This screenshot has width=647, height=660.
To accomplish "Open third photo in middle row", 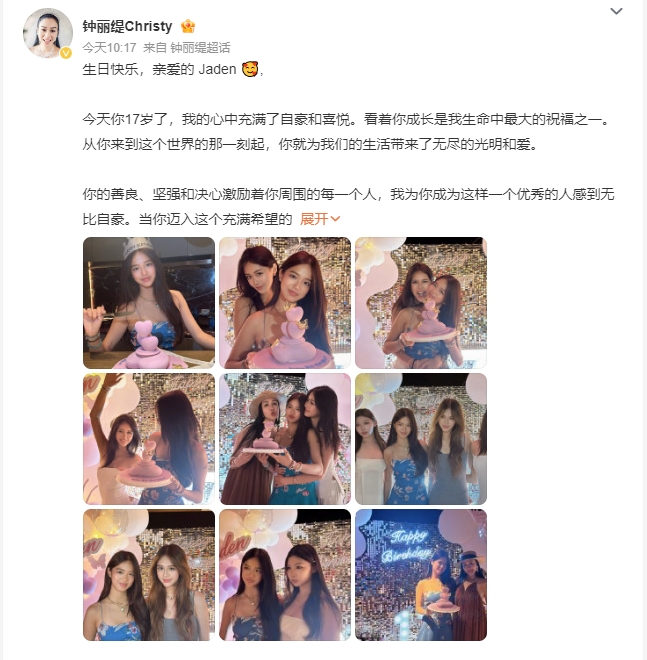I will pos(421,439).
